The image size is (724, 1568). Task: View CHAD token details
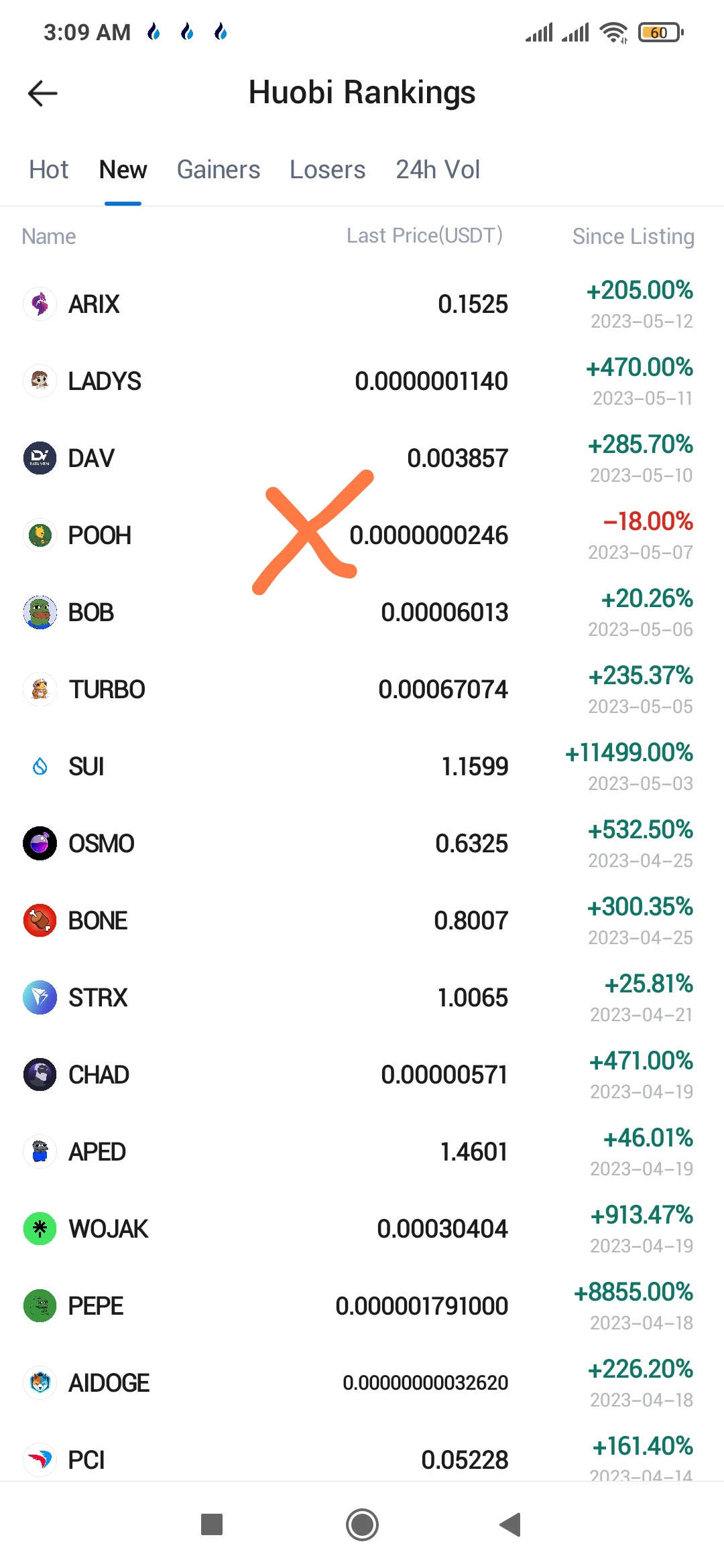[99, 1075]
